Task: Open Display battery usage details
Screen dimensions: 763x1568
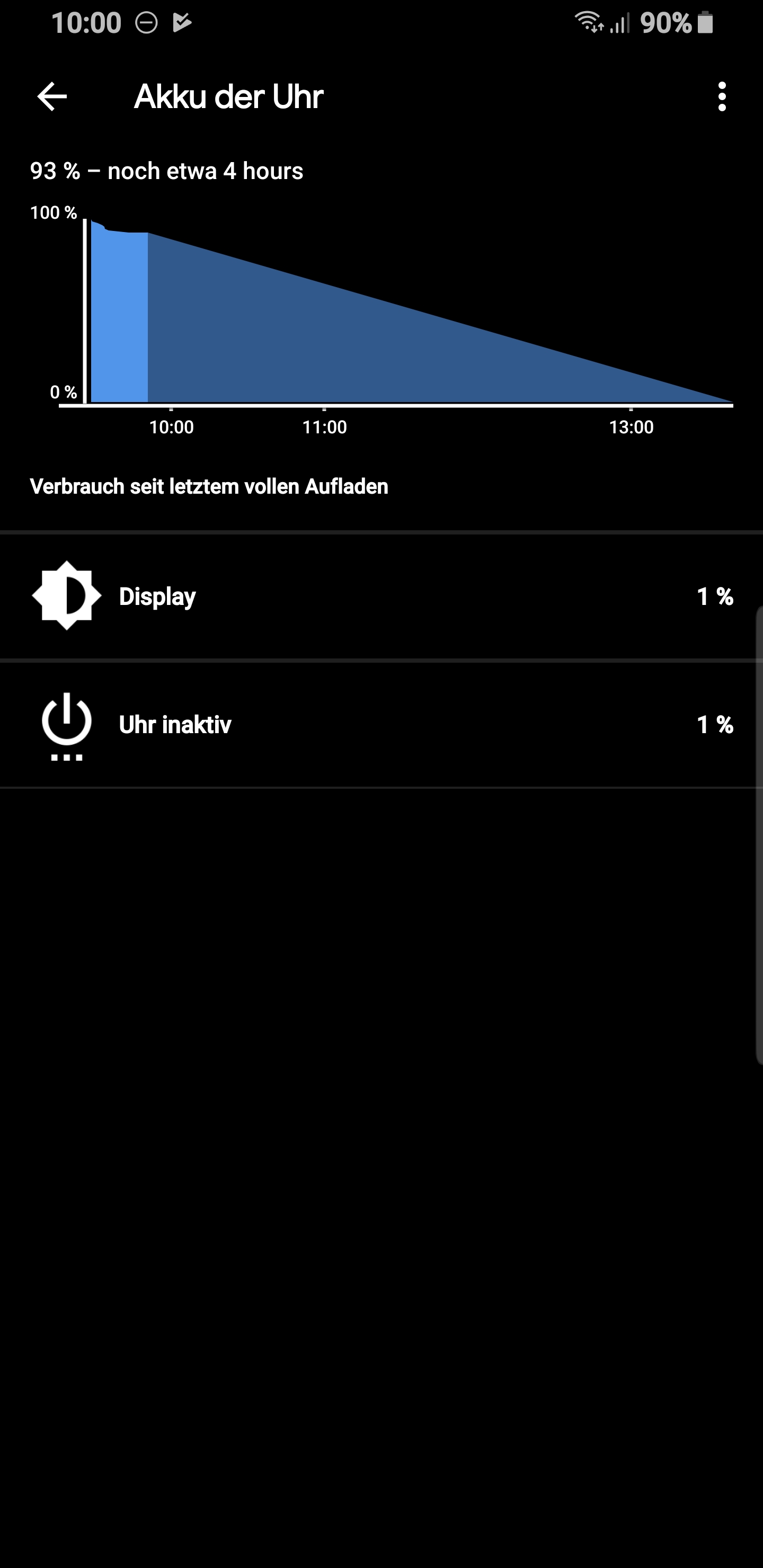Action: (381, 596)
